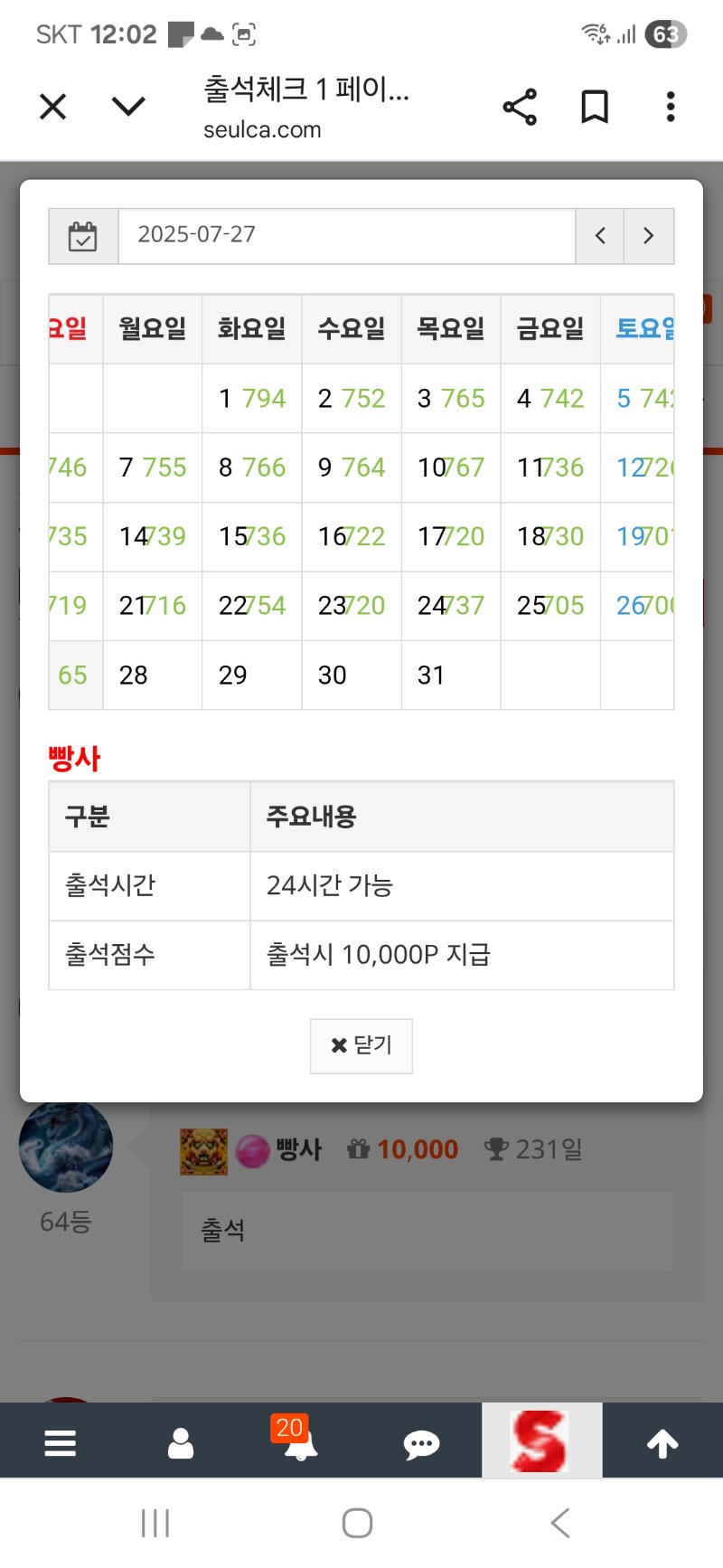
Task: Open the hamburger menu
Action: click(x=60, y=1442)
